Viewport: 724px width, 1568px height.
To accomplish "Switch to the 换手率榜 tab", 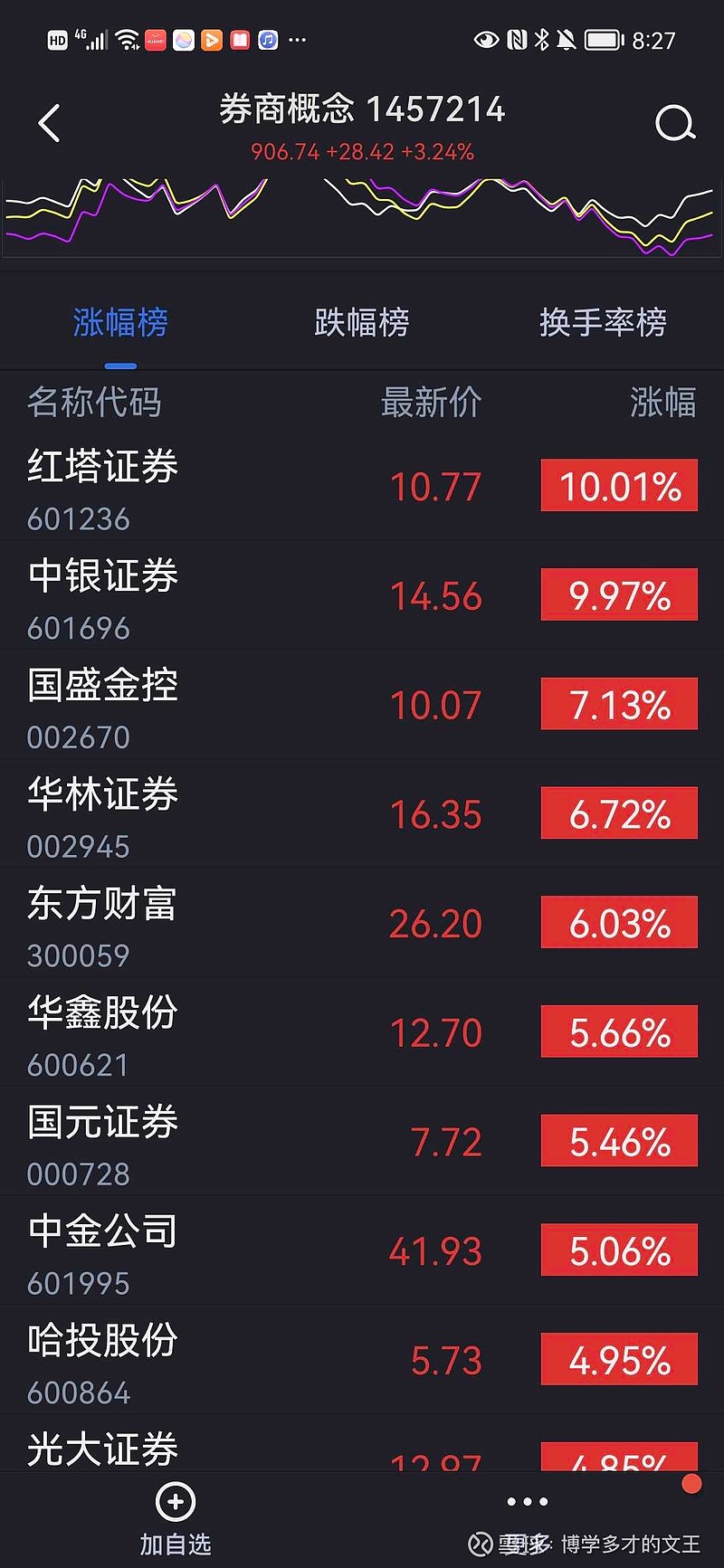I will pyautogui.click(x=603, y=323).
